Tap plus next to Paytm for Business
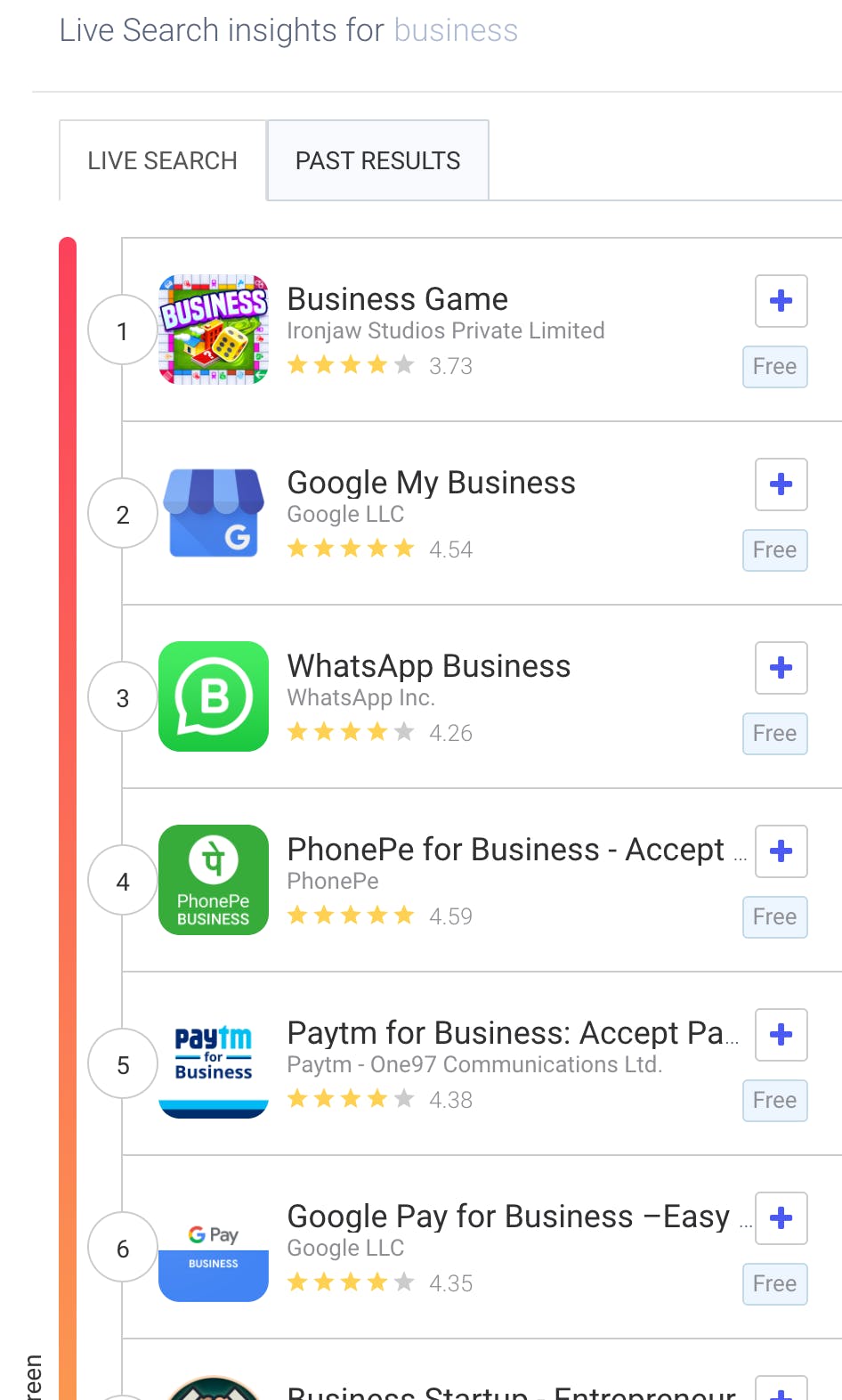The height and width of the screenshot is (1400, 842). click(781, 1035)
